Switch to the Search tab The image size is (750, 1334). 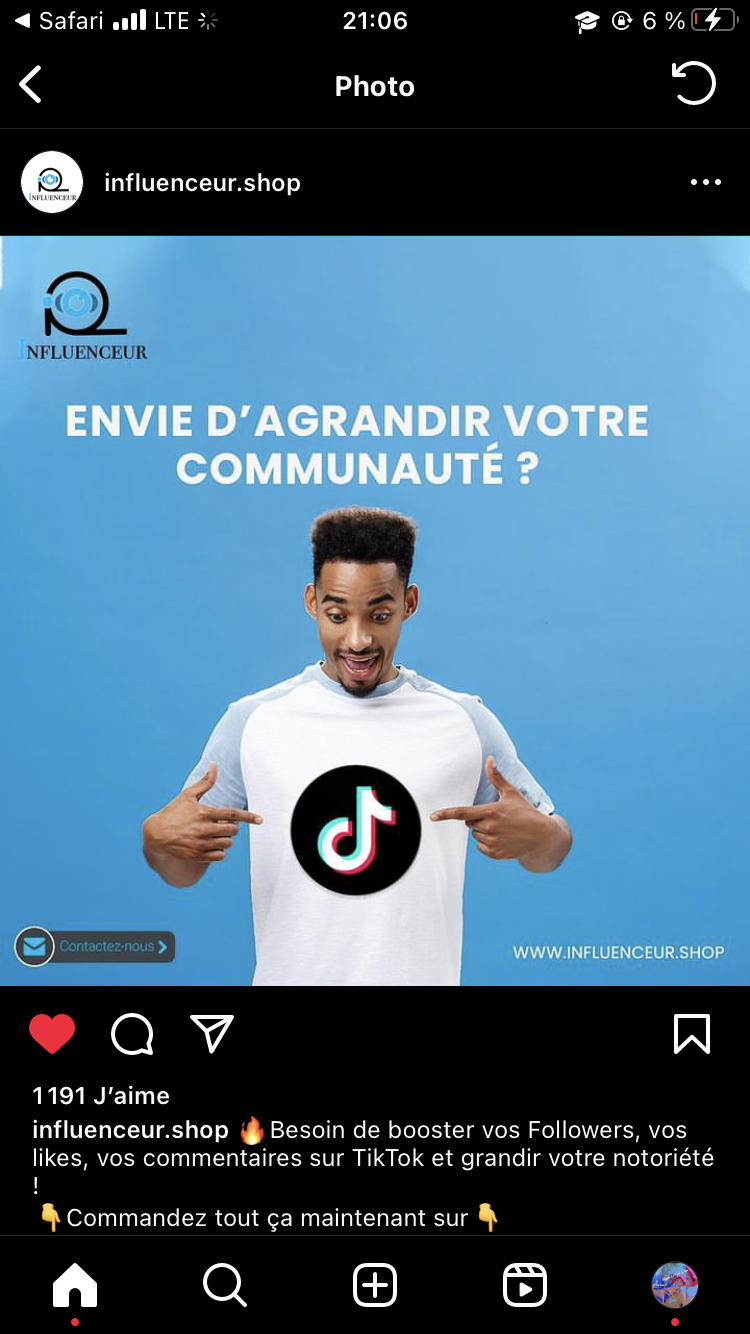pos(225,1285)
